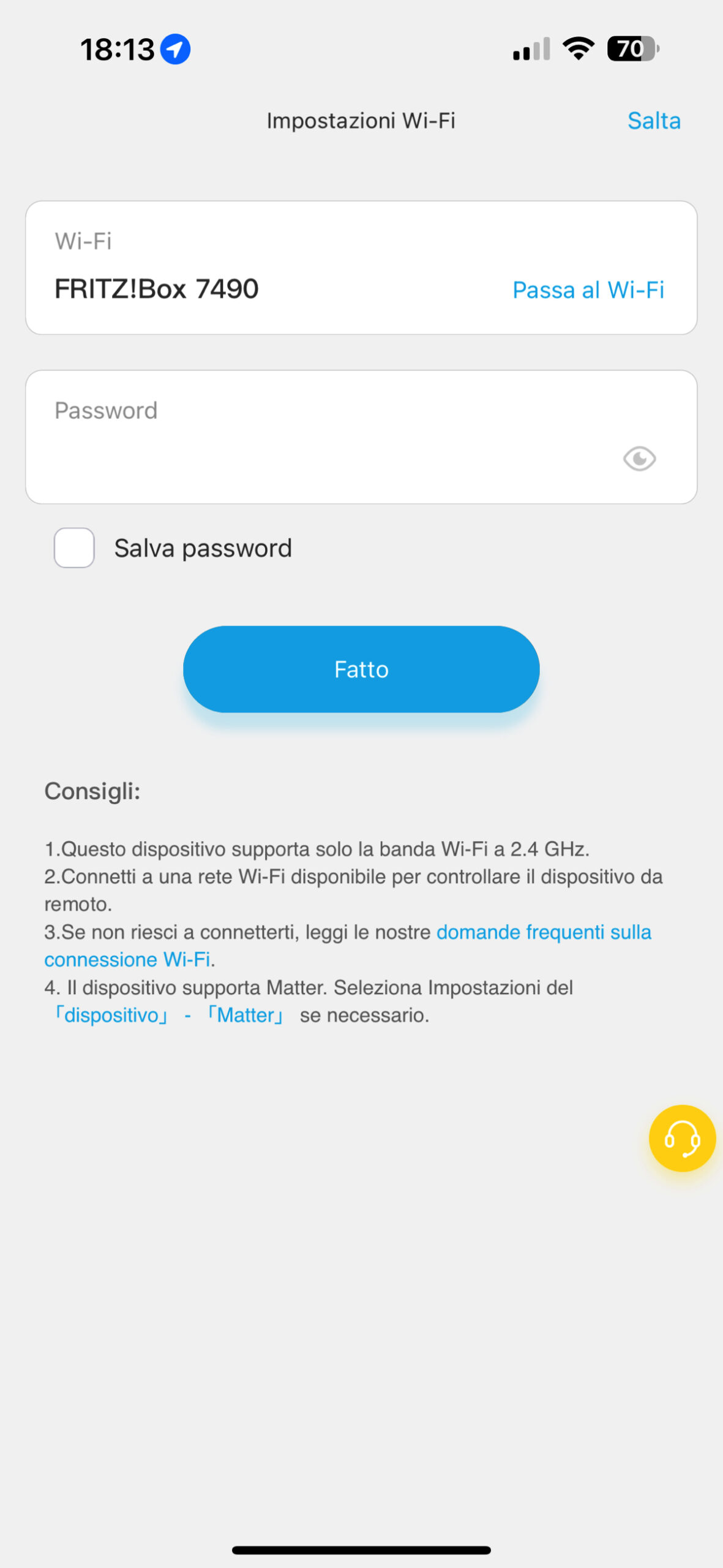723x1568 pixels.
Task: Tap Passa al Wi-Fi link
Action: (588, 290)
